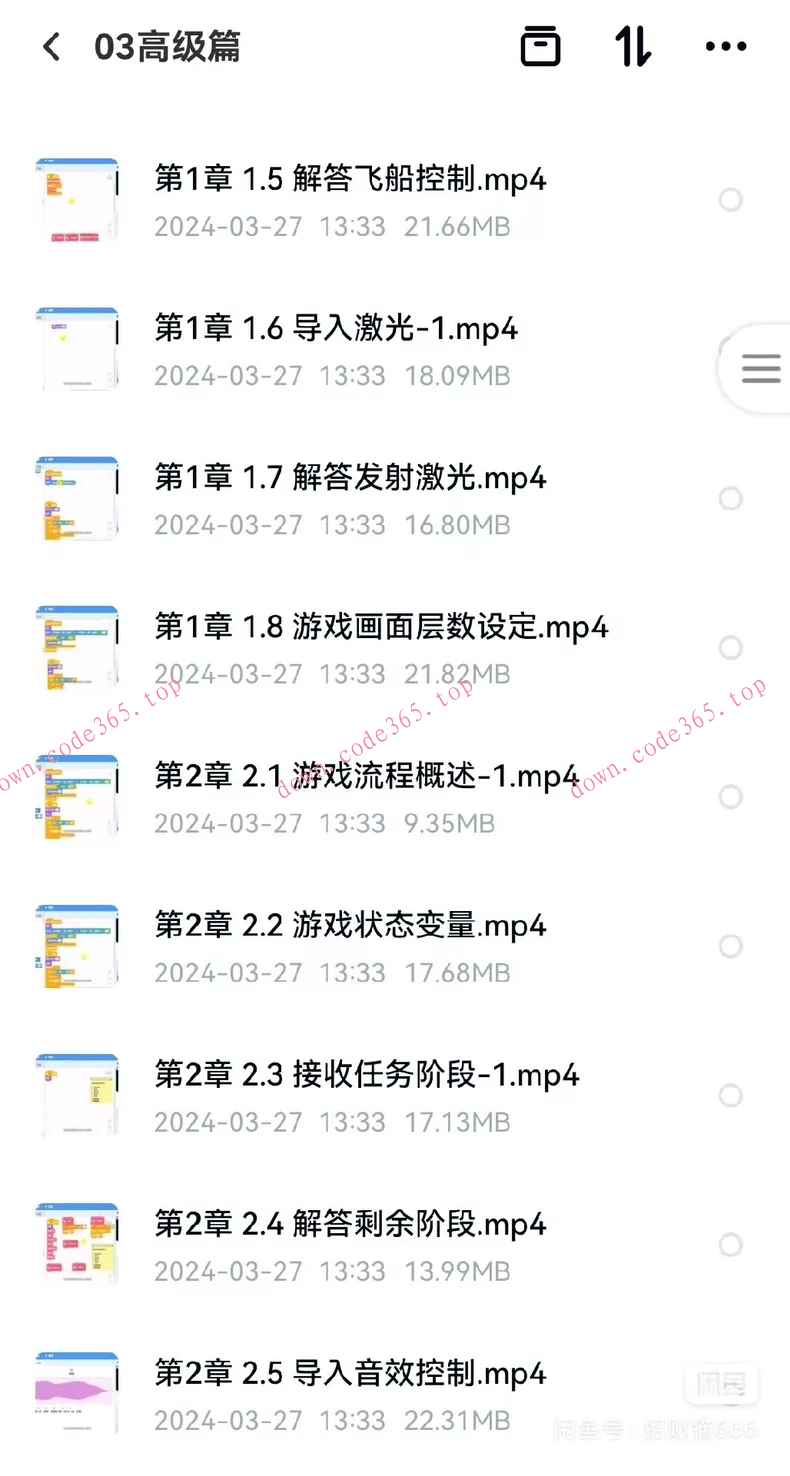Viewport: 790px width, 1476px height.
Task: Select the checkbox for 第2章 2.4 解答剩余阶段
Action: point(731,1245)
